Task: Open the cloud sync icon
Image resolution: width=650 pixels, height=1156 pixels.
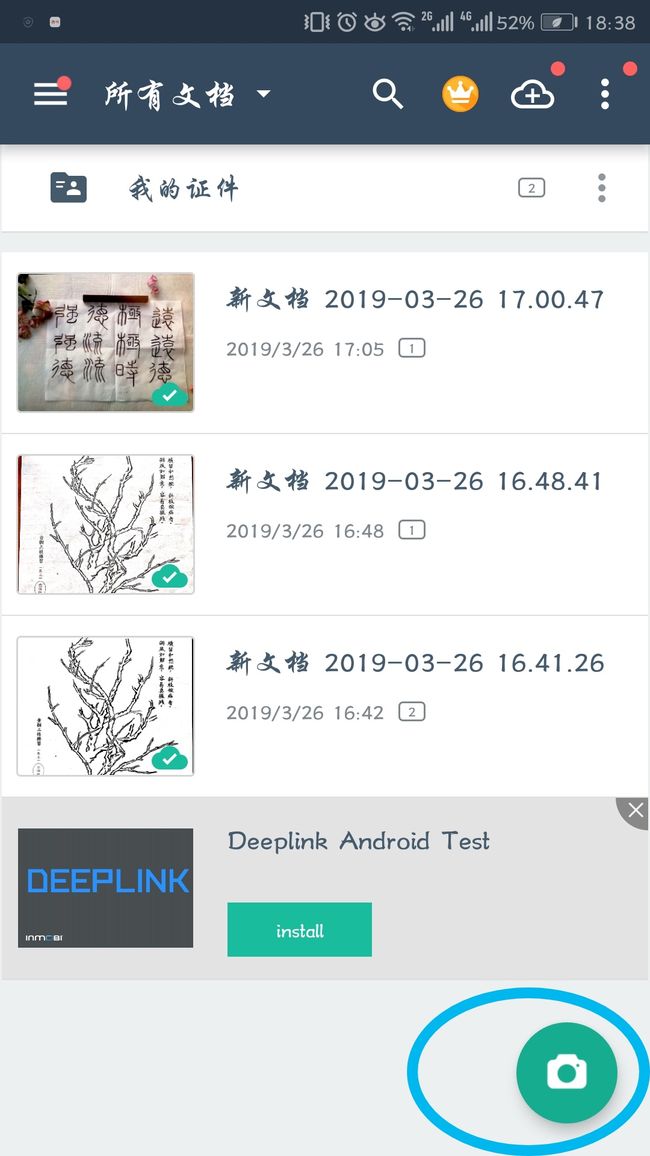Action: pyautogui.click(x=532, y=94)
